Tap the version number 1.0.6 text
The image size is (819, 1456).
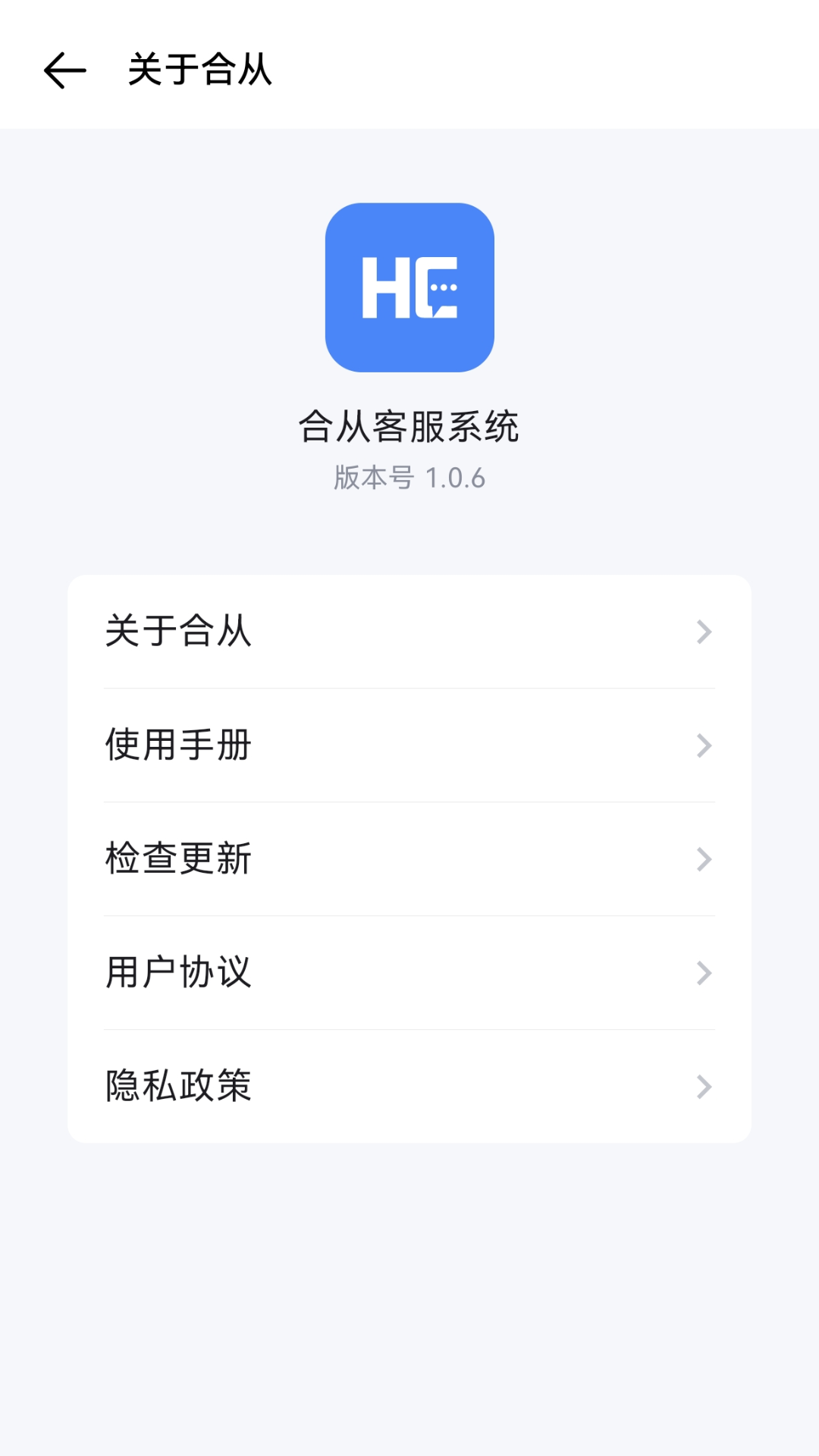click(x=409, y=478)
